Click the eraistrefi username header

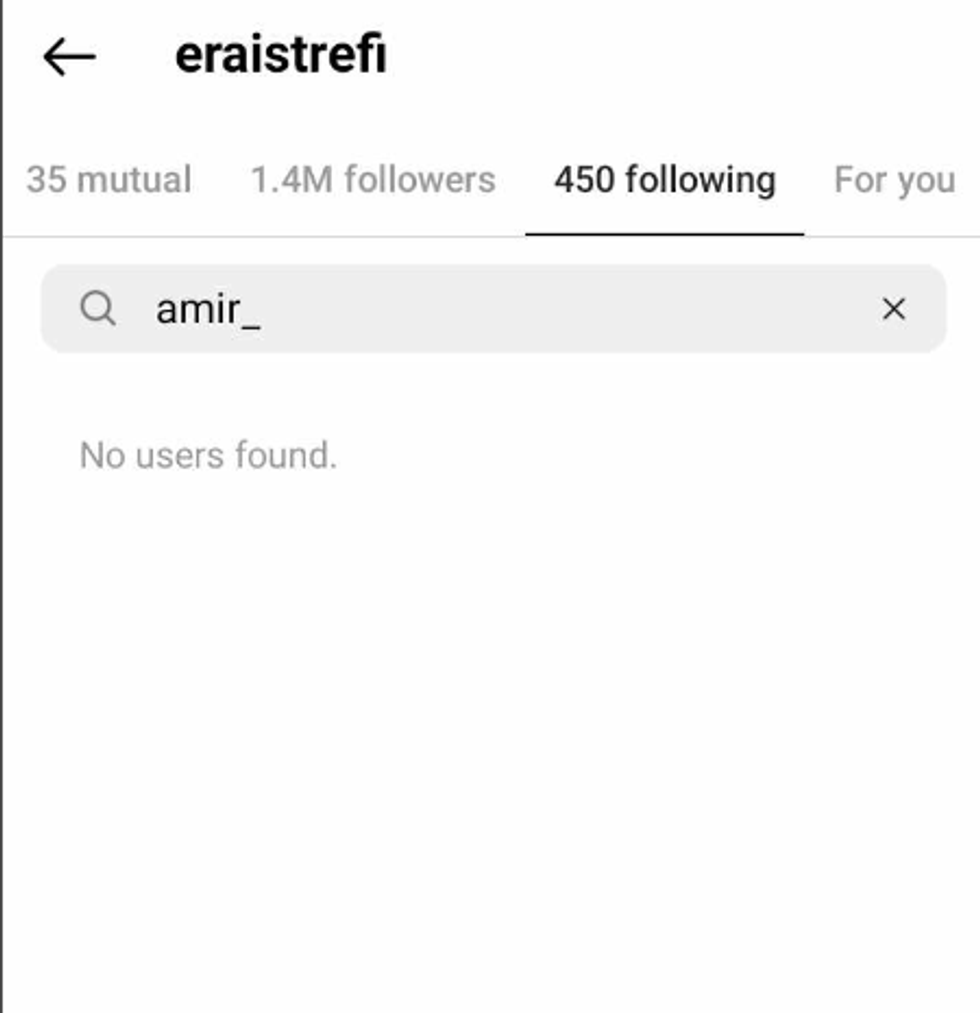pyautogui.click(x=284, y=55)
